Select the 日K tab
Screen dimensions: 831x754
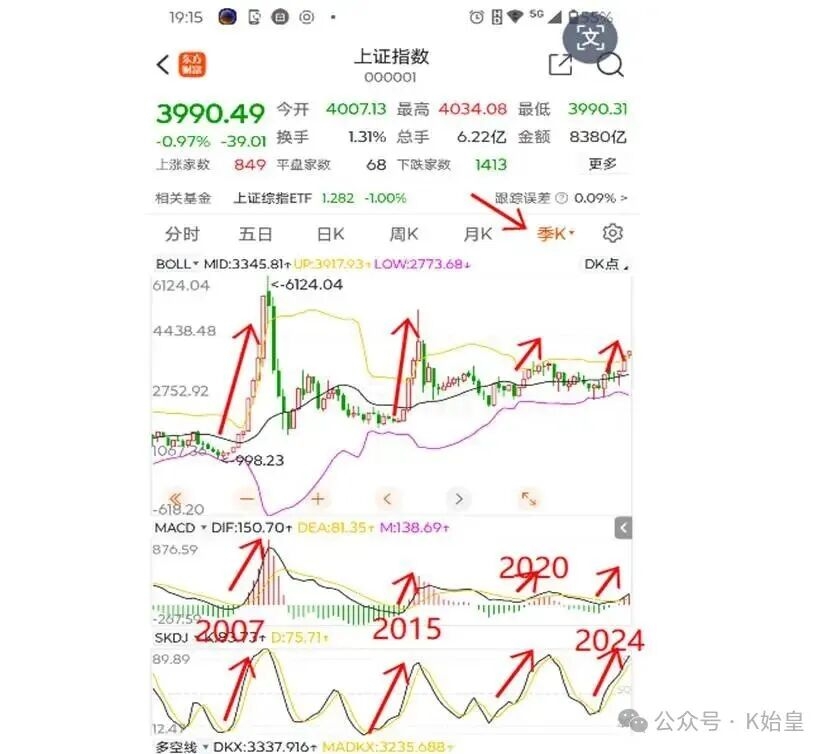click(x=330, y=234)
